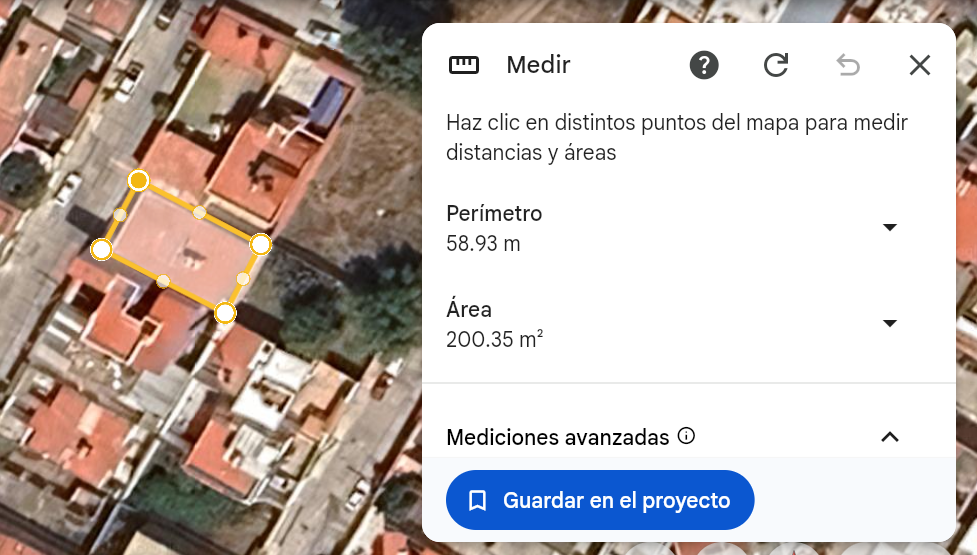This screenshot has width=977, height=555.
Task: Open the Área units dropdown
Action: (x=890, y=323)
